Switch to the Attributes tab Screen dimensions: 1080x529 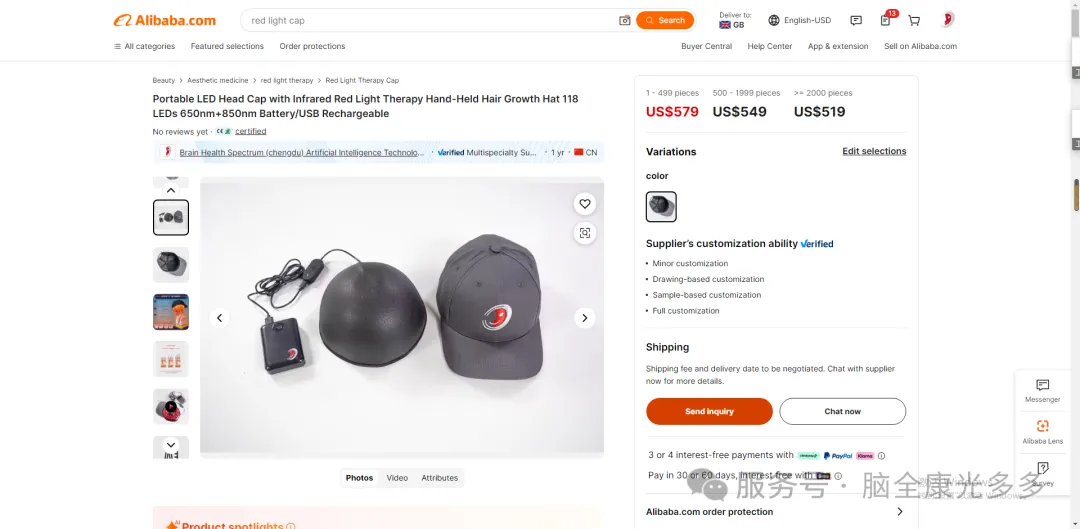439,478
